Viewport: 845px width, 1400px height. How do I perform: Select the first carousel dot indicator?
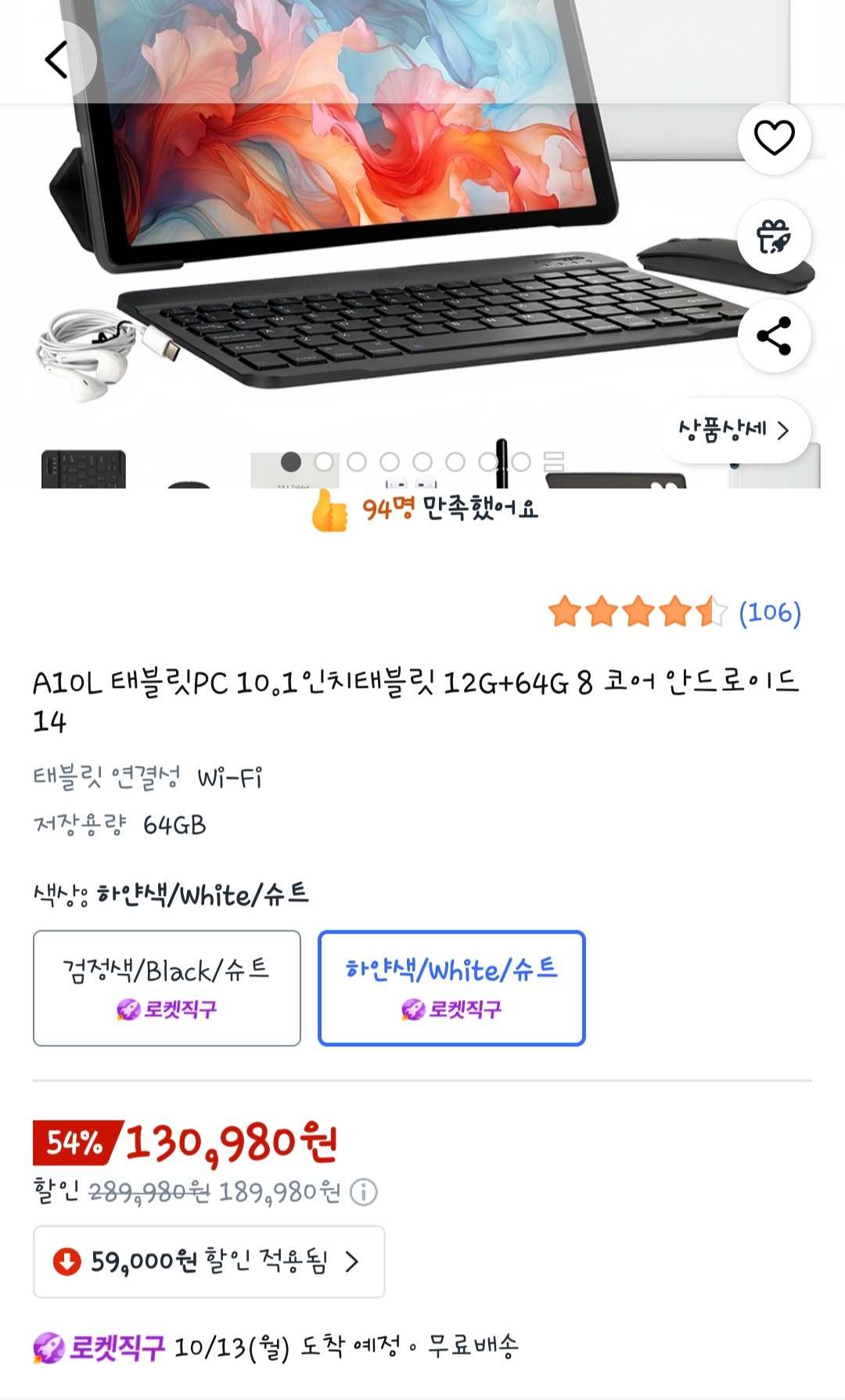pyautogui.click(x=289, y=462)
